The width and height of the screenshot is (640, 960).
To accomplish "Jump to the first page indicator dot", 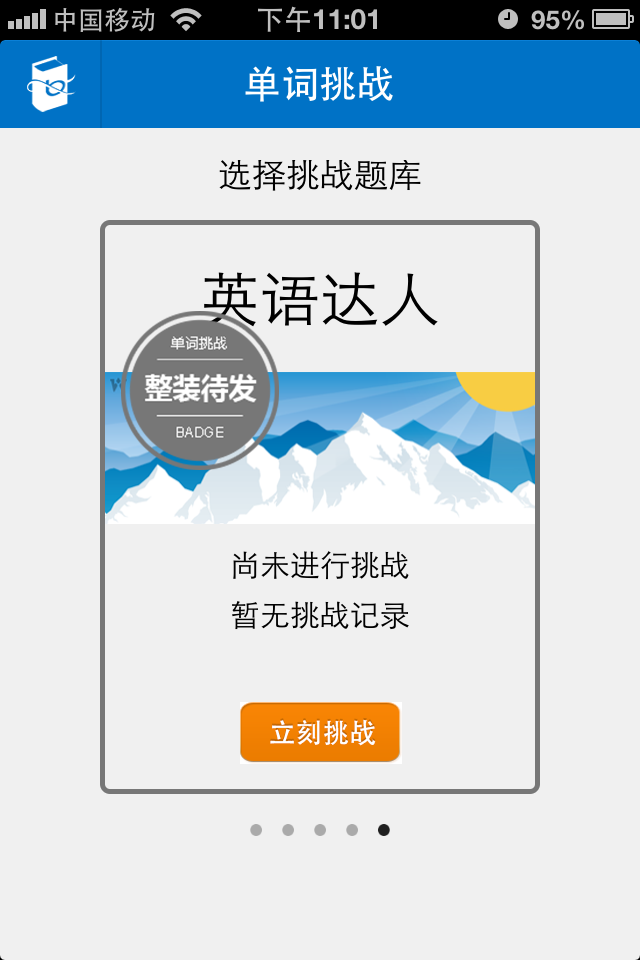I will [x=256, y=830].
